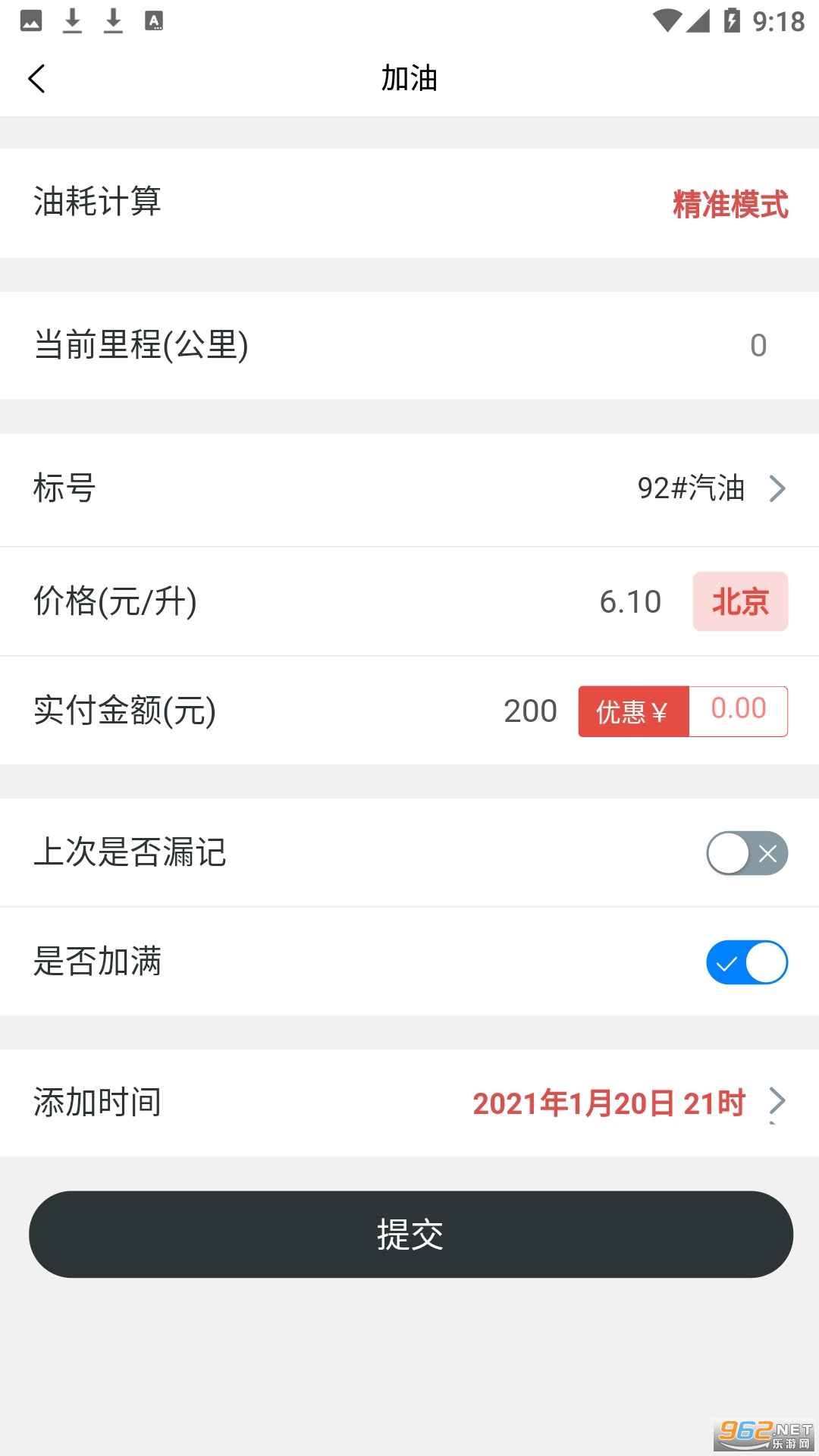Go back from the 加油 page

(36, 79)
